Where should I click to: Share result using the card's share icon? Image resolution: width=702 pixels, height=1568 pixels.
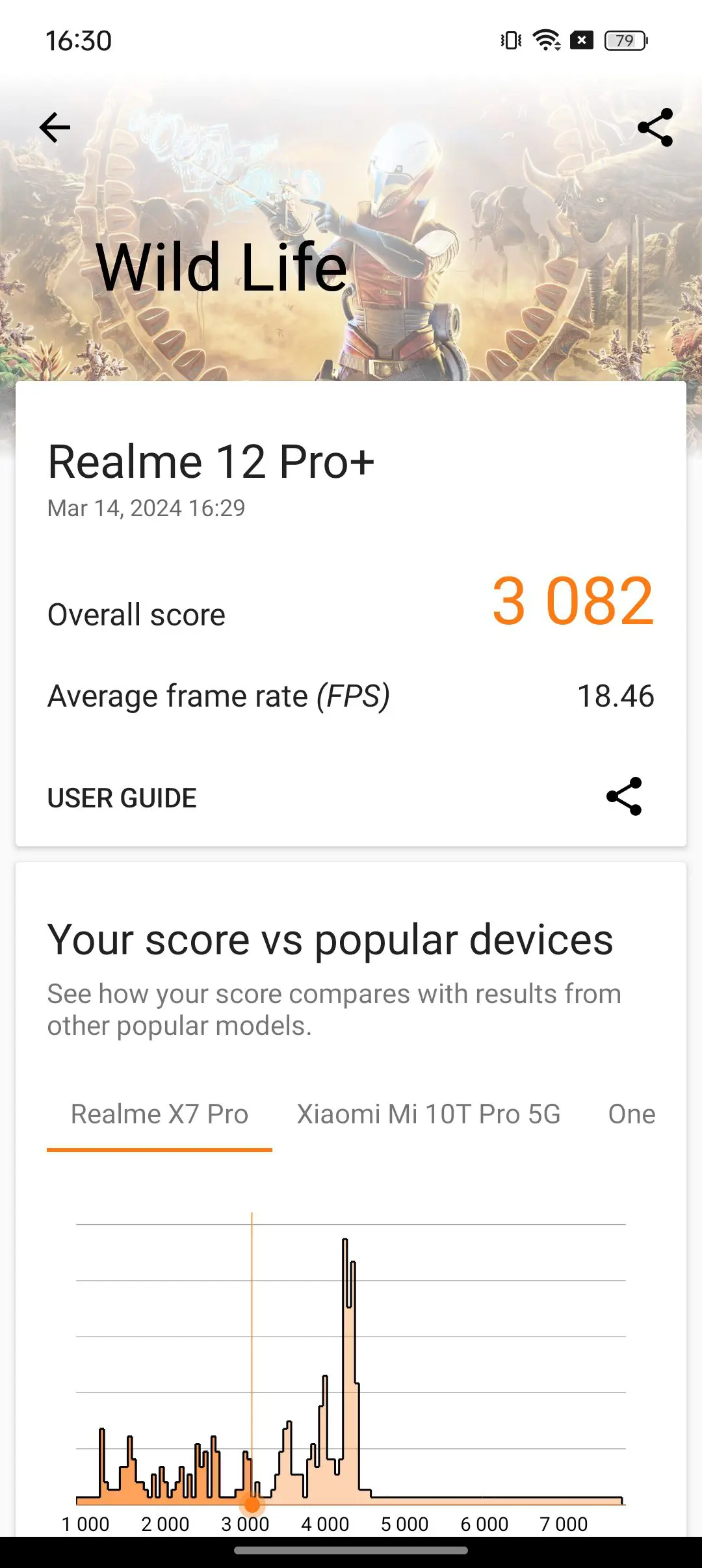pyautogui.click(x=624, y=796)
